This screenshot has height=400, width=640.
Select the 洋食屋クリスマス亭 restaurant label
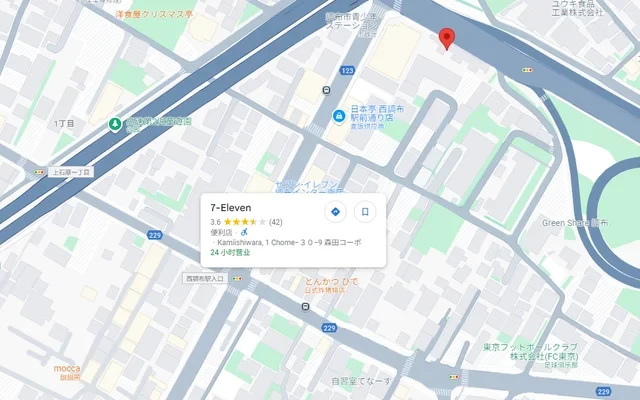tap(156, 14)
